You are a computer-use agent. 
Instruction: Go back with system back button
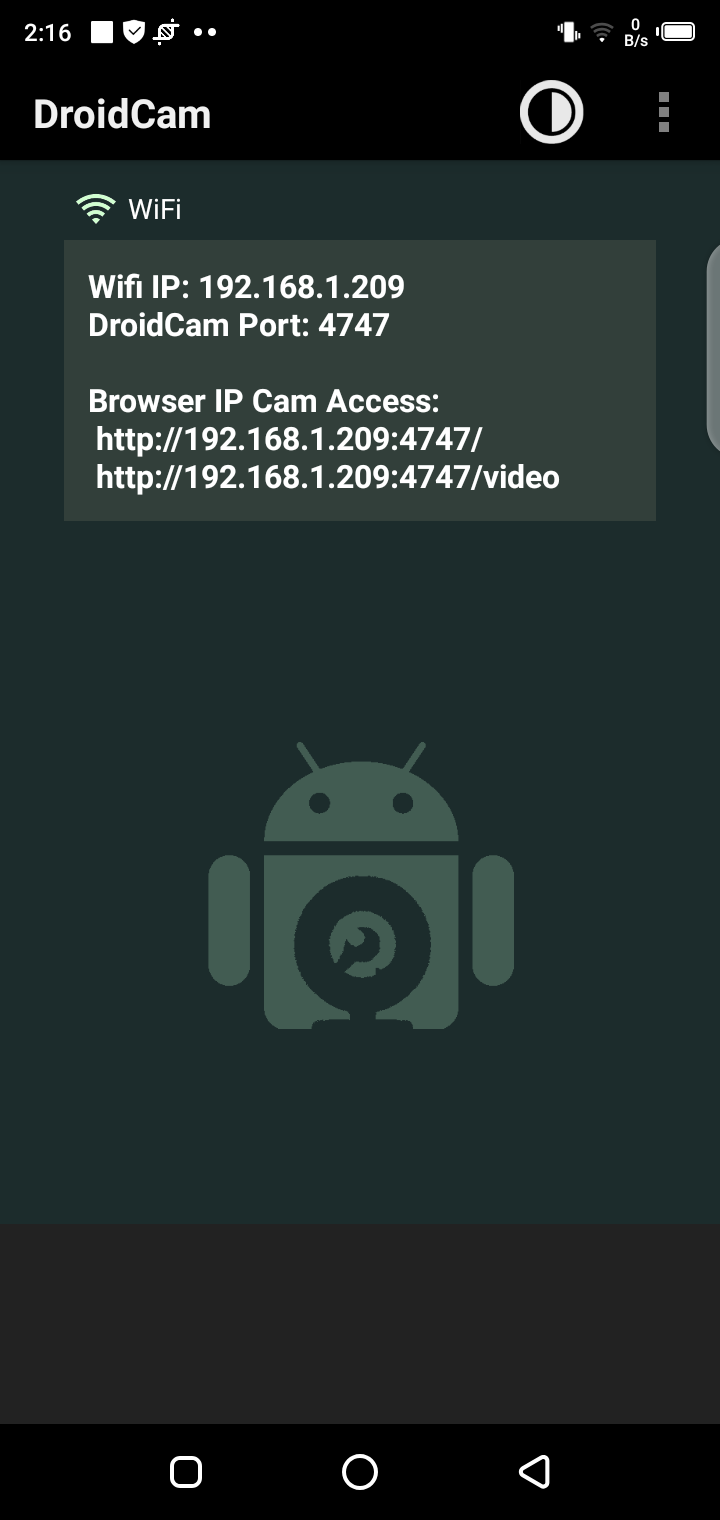(x=534, y=1471)
